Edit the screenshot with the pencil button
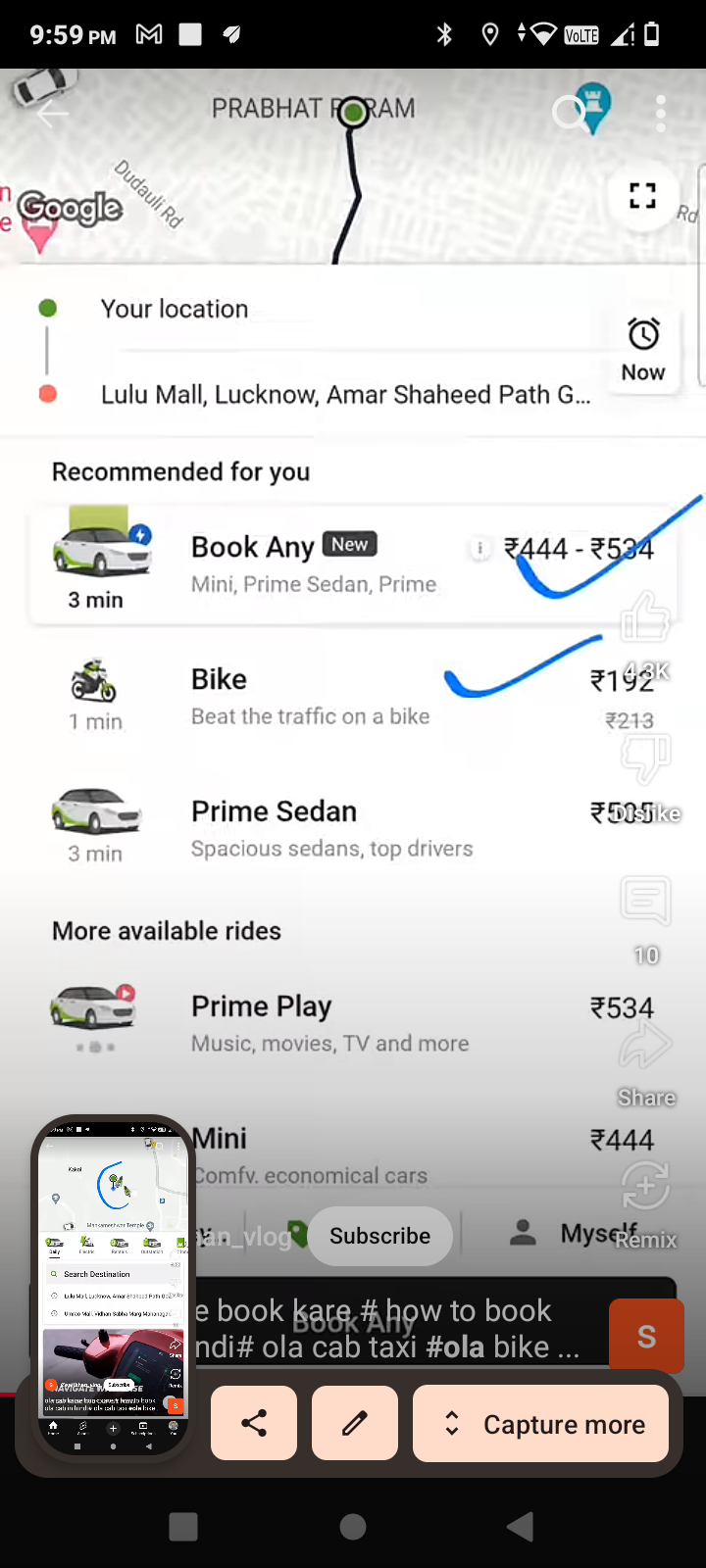Image resolution: width=706 pixels, height=1568 pixels. coord(355,1423)
